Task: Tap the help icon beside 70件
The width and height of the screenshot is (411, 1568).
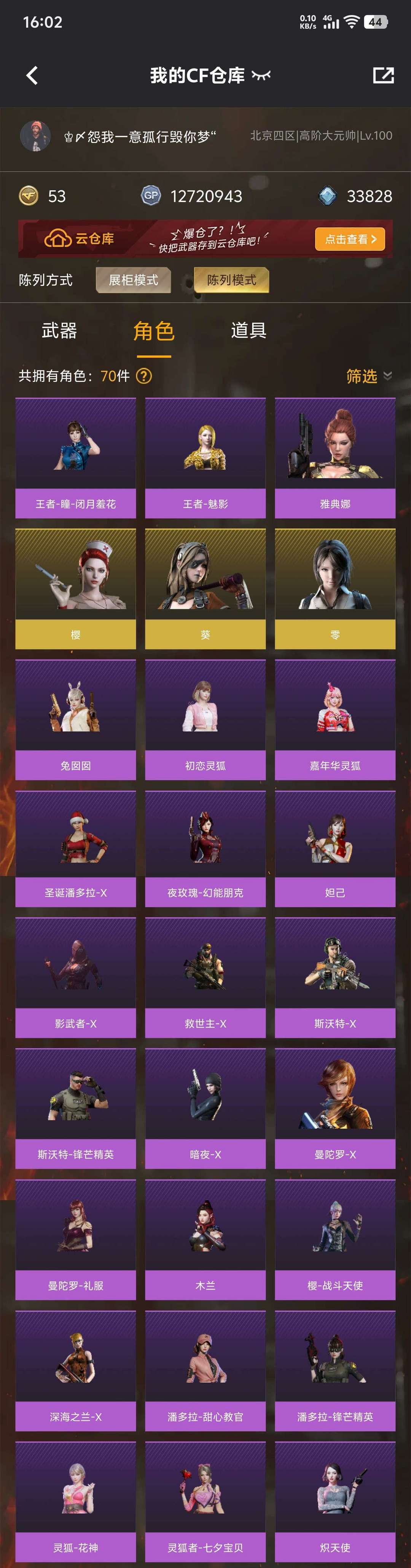Action: [143, 376]
